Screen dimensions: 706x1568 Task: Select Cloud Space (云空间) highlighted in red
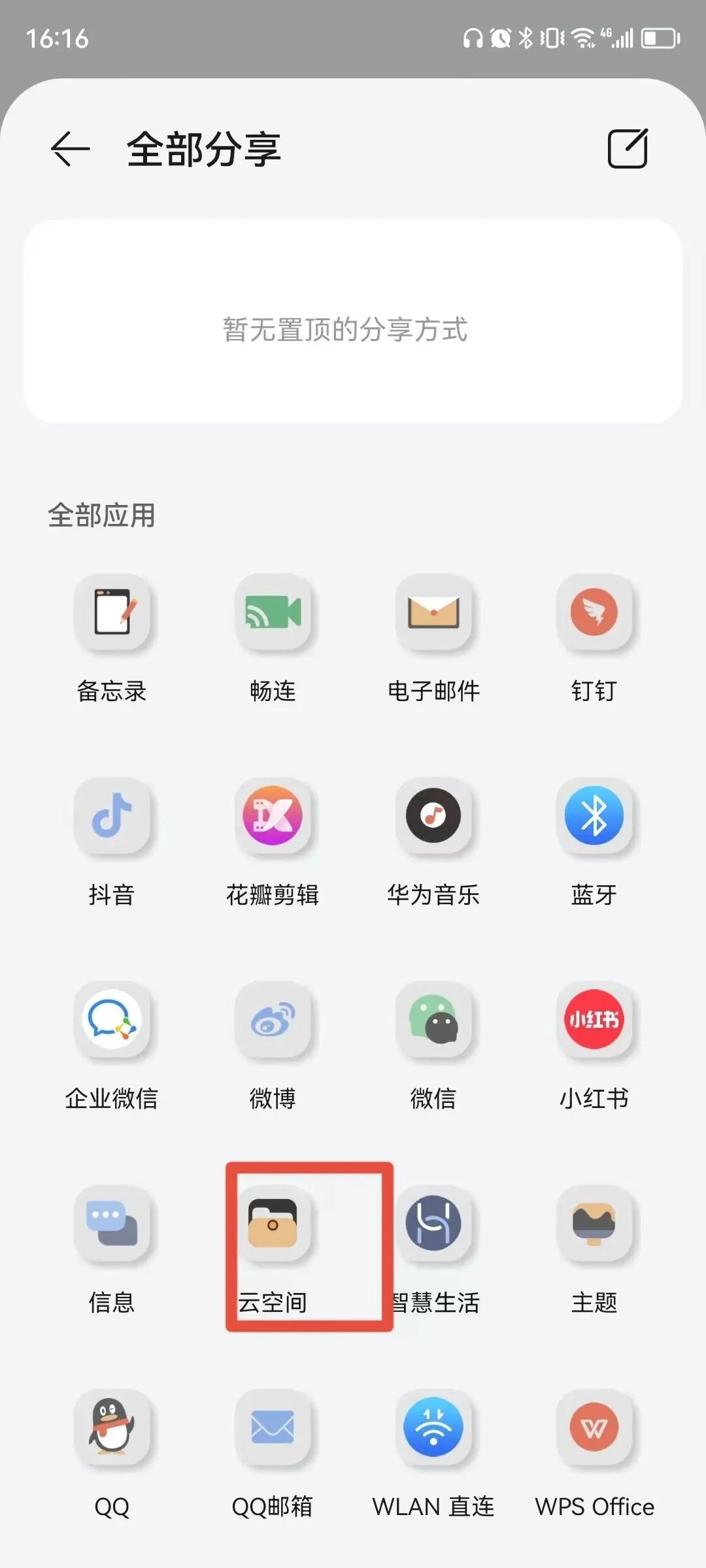coord(275,1228)
